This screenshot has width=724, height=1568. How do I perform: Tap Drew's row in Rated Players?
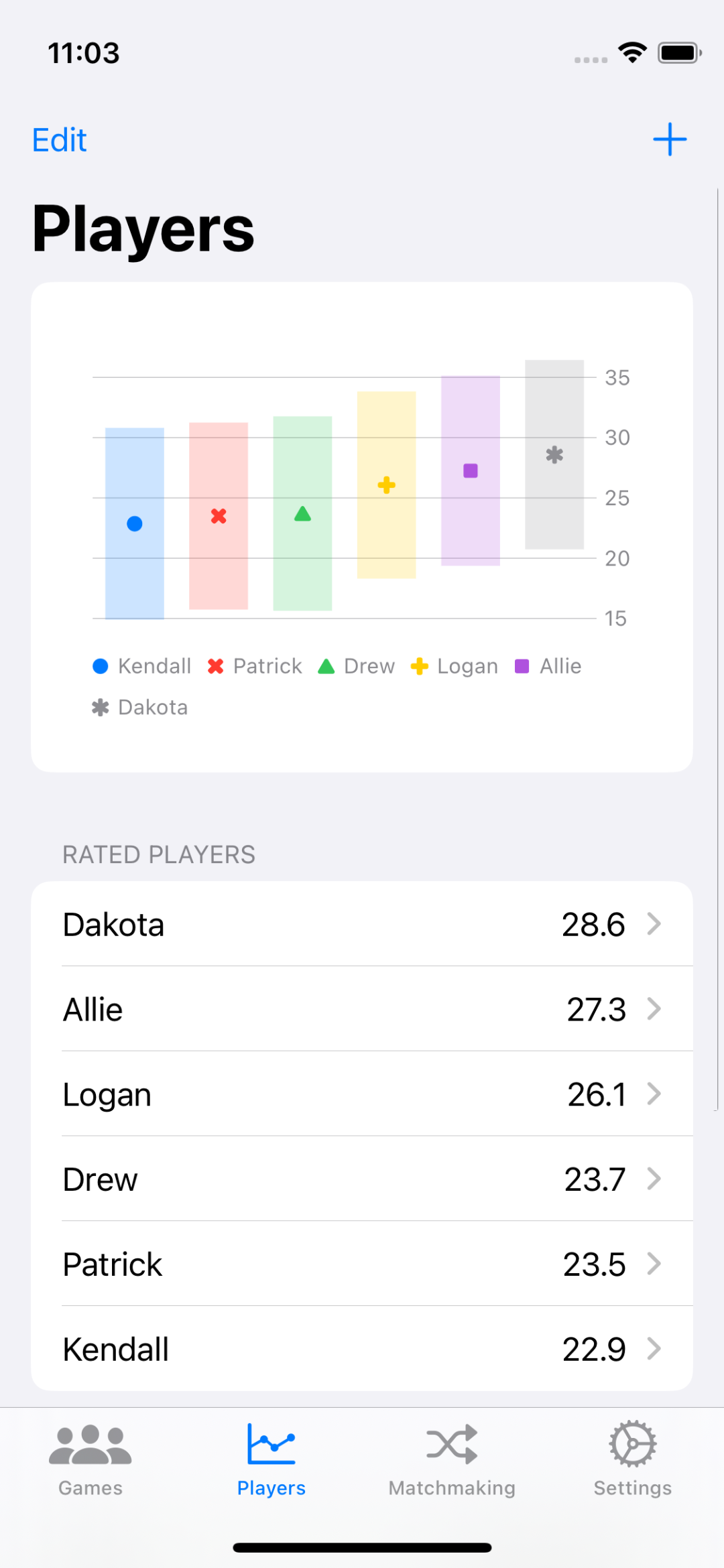coord(362,1179)
